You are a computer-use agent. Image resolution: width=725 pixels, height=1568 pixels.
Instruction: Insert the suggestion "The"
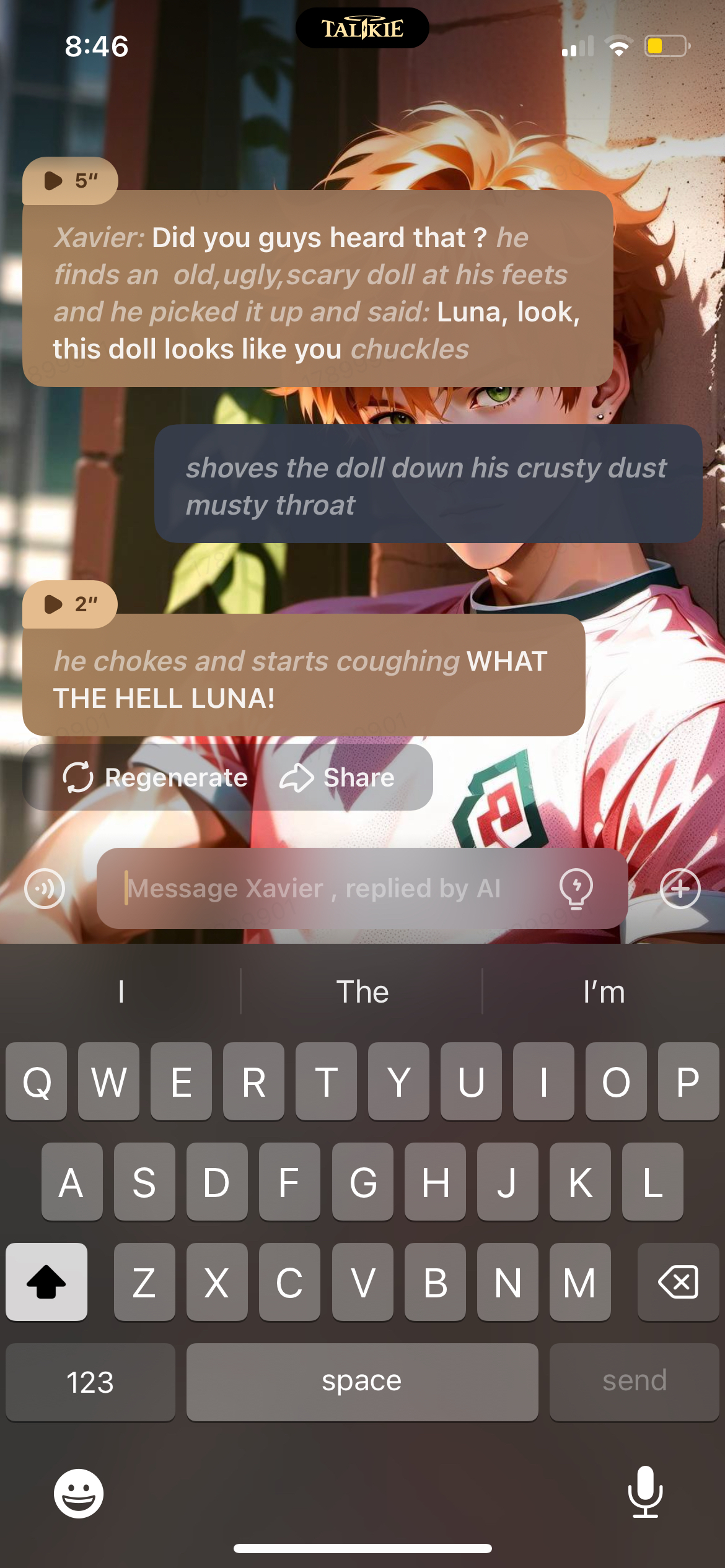tap(362, 992)
